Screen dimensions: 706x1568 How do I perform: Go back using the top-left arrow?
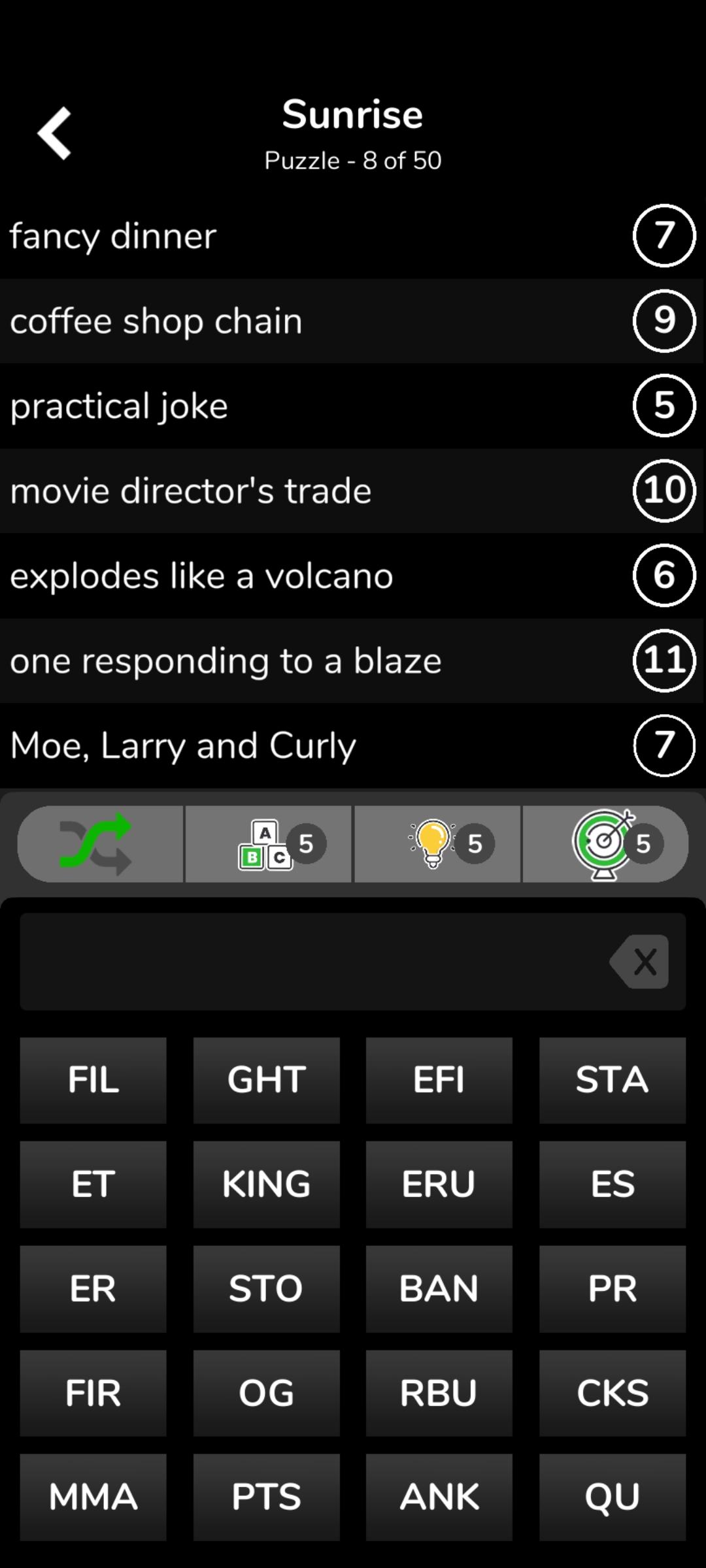(x=54, y=133)
